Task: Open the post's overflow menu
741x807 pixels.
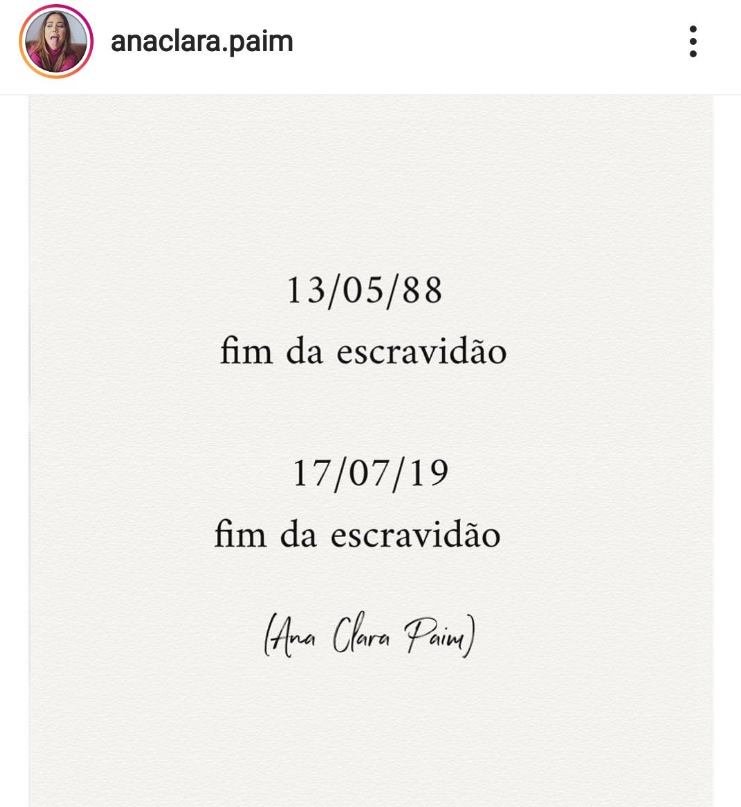Action: point(692,42)
